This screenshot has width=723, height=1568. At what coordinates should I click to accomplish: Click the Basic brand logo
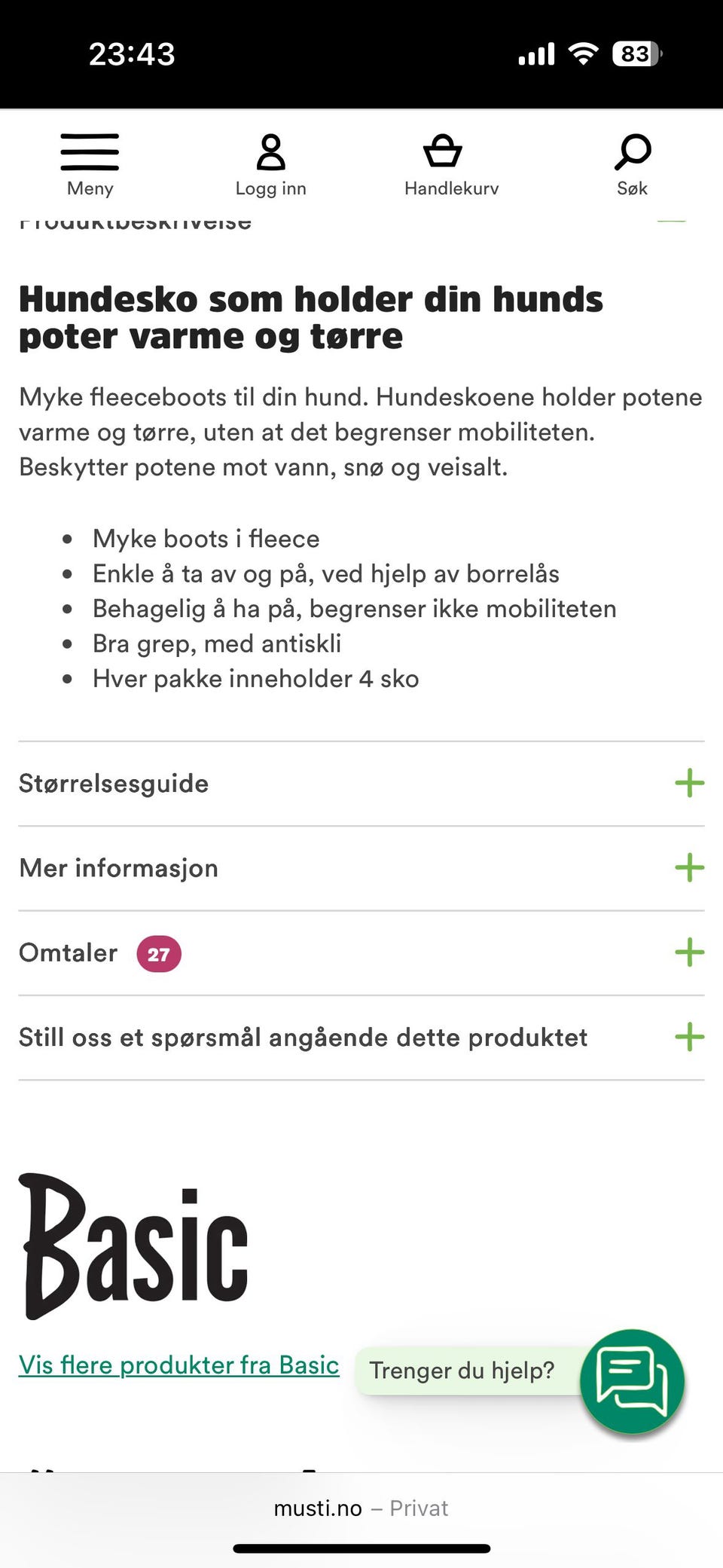(x=134, y=1242)
